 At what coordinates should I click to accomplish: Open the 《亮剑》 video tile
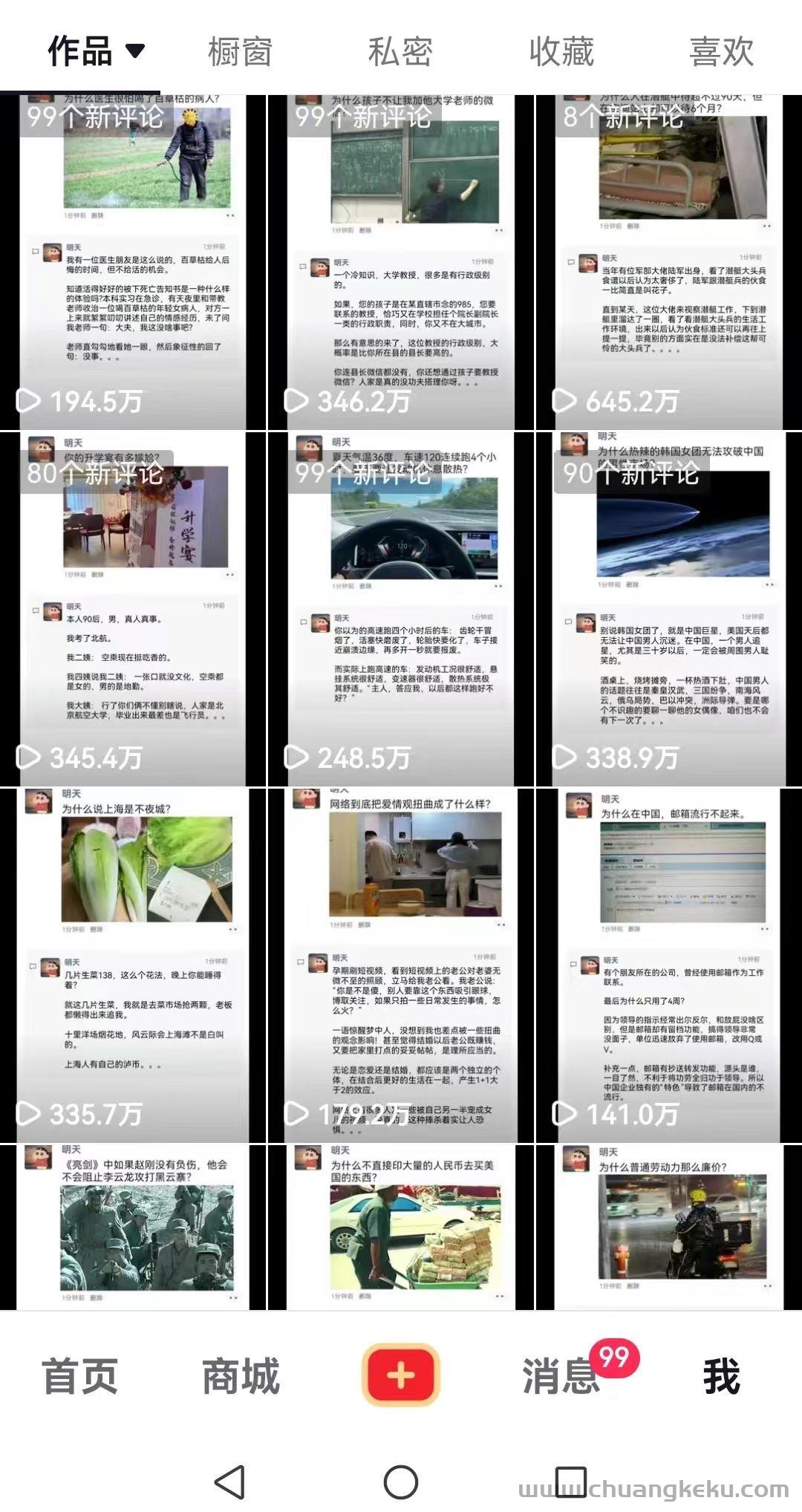pos(133,1227)
